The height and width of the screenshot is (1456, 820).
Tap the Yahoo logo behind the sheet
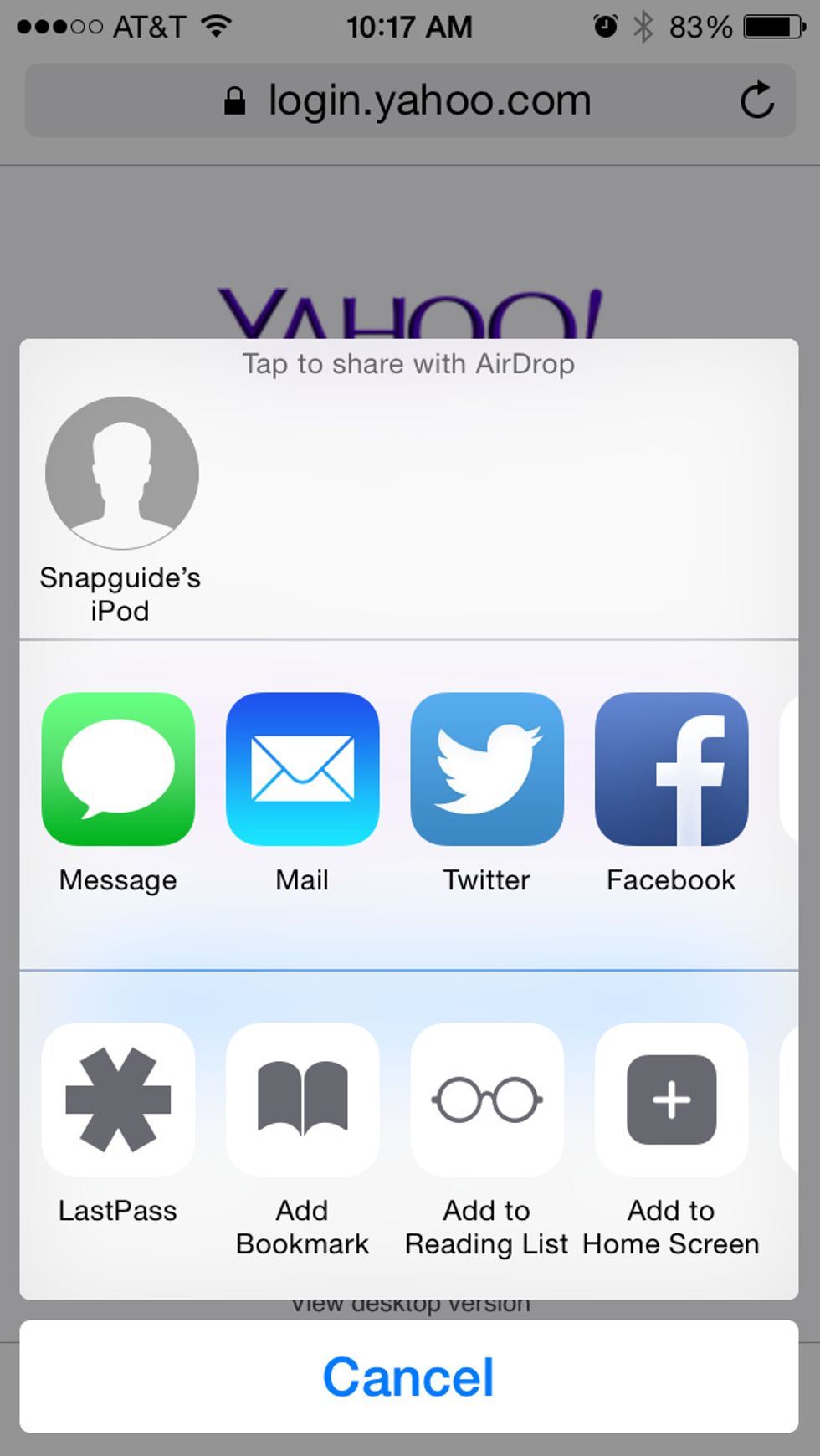pos(410,310)
